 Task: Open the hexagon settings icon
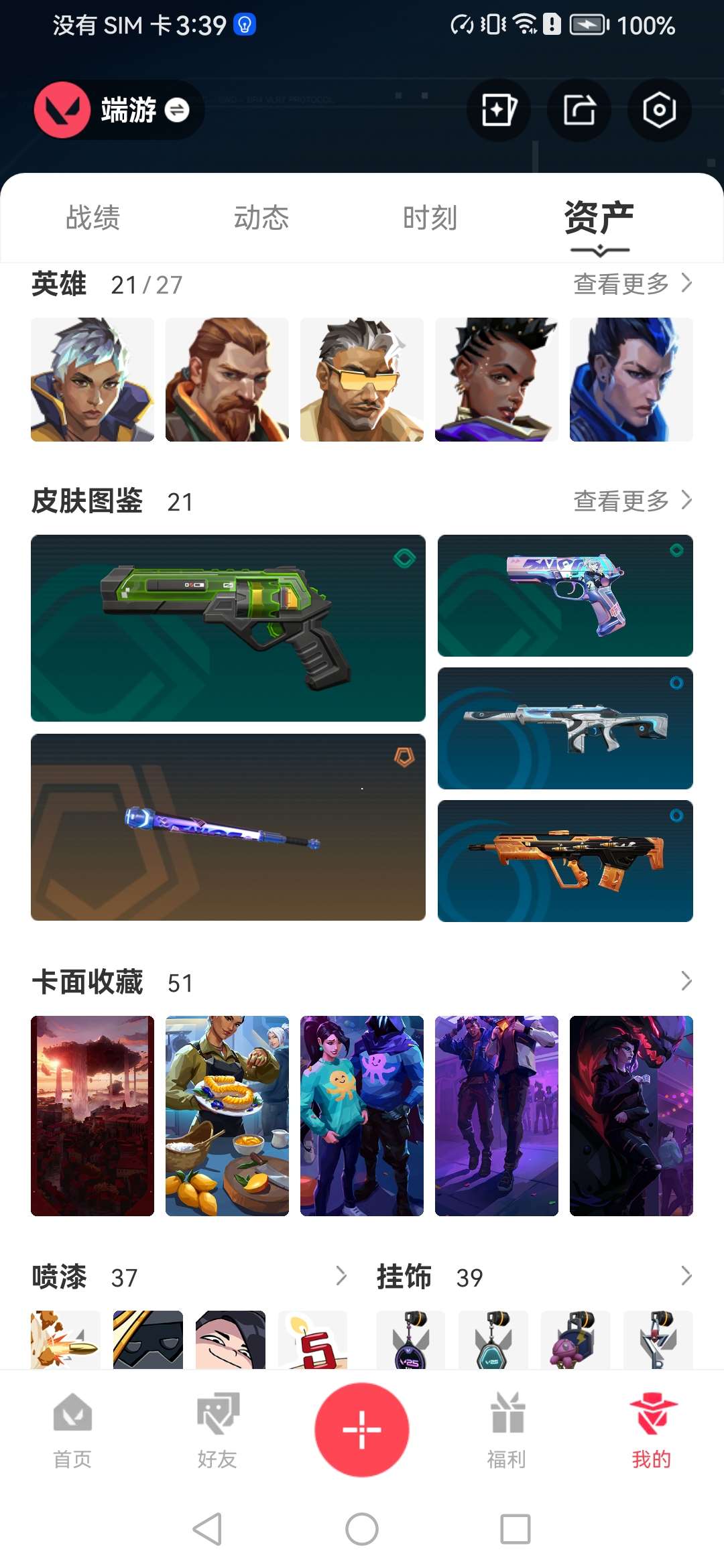[658, 110]
